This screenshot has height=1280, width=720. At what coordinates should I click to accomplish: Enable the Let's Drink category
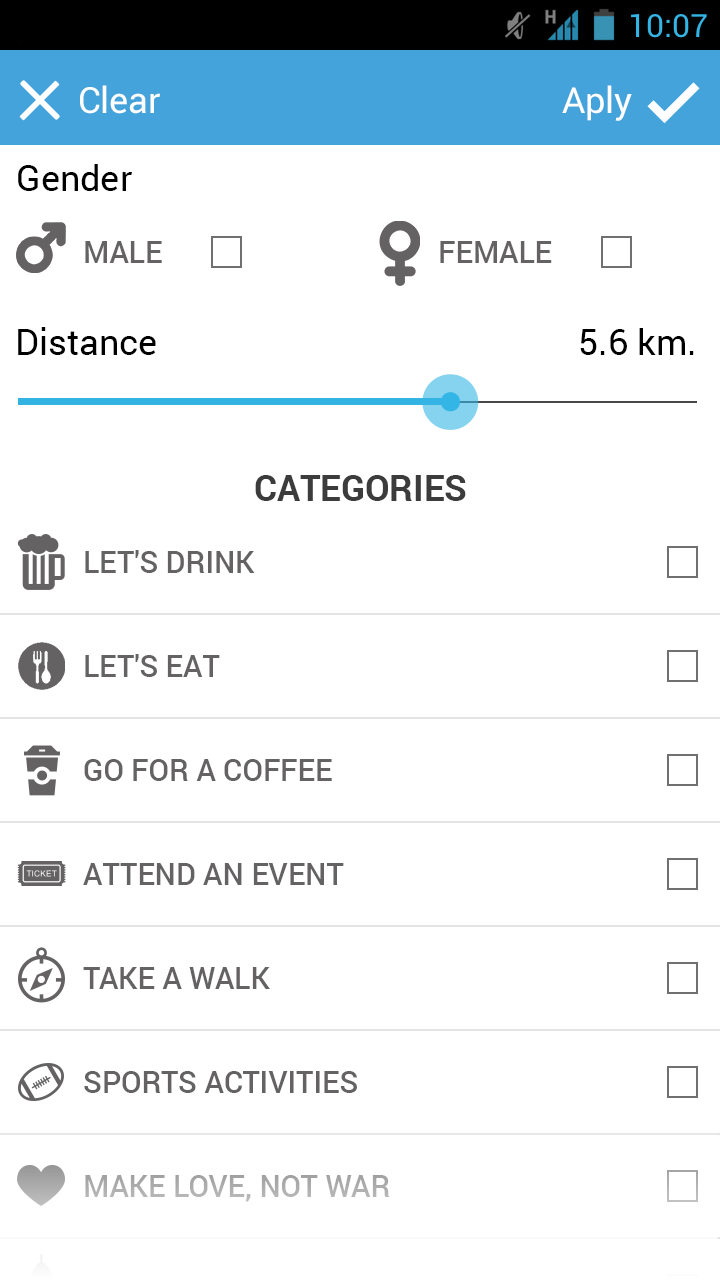click(682, 563)
